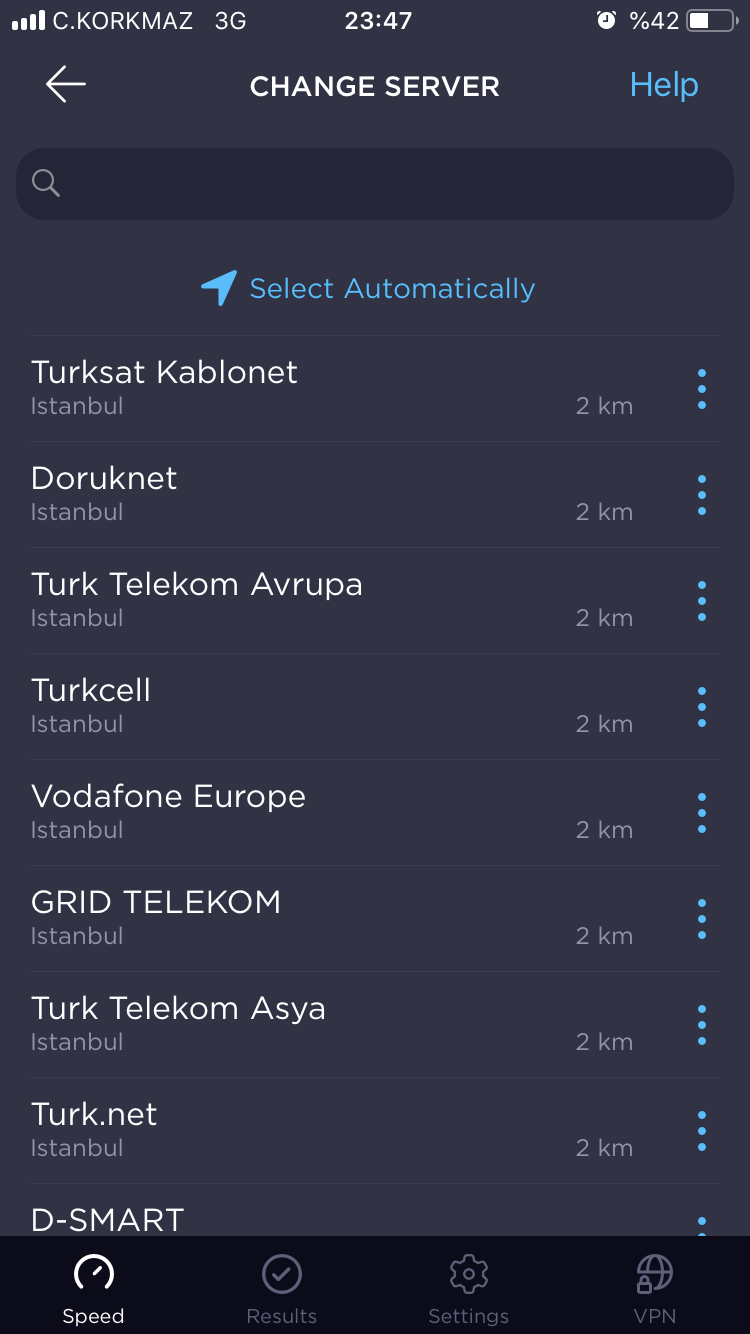Open more options for Turkcell
The image size is (750, 1334).
[x=702, y=707]
